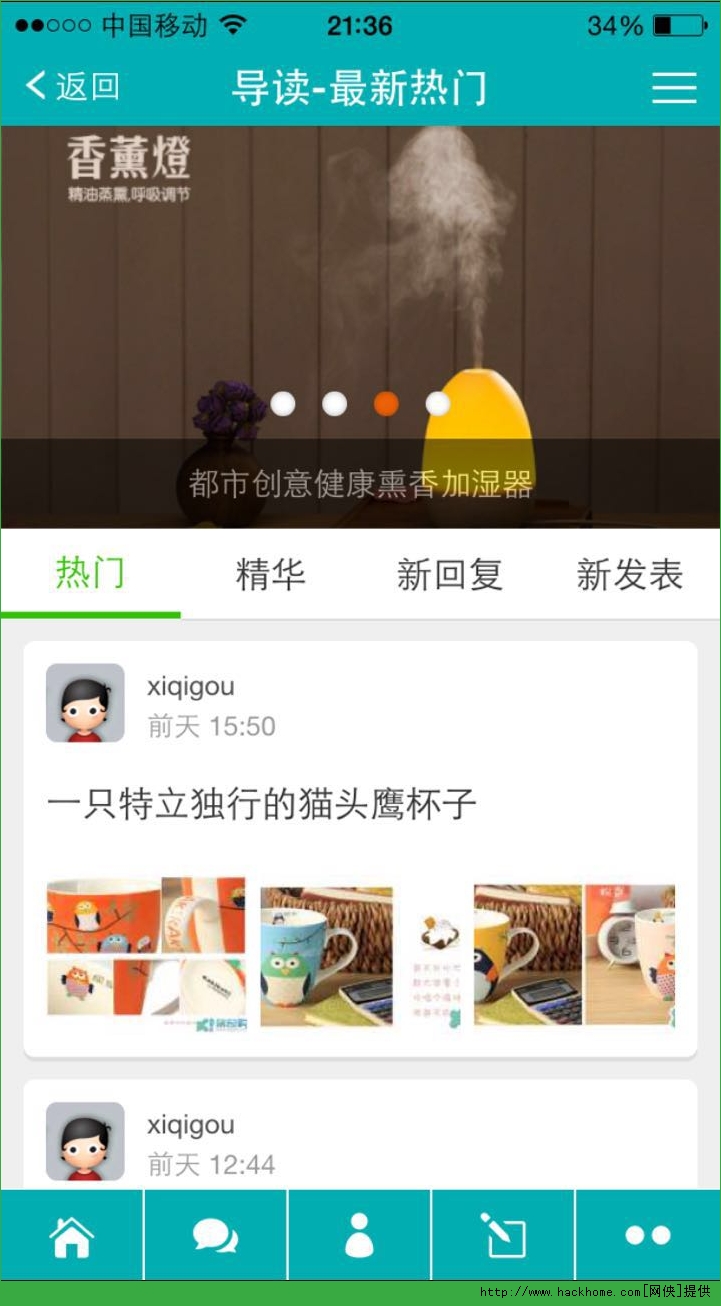This screenshot has width=721, height=1306.
Task: Go back with the 返回 button
Action: tap(72, 86)
